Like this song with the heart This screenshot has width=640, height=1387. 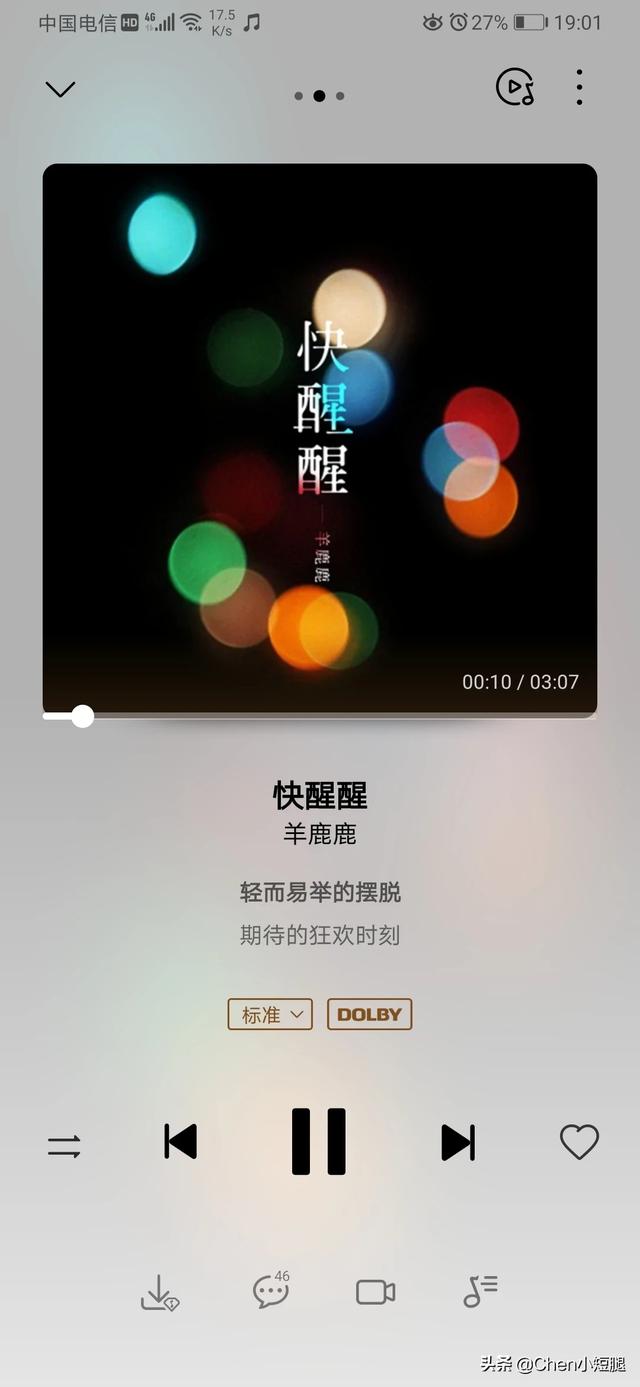(579, 1142)
